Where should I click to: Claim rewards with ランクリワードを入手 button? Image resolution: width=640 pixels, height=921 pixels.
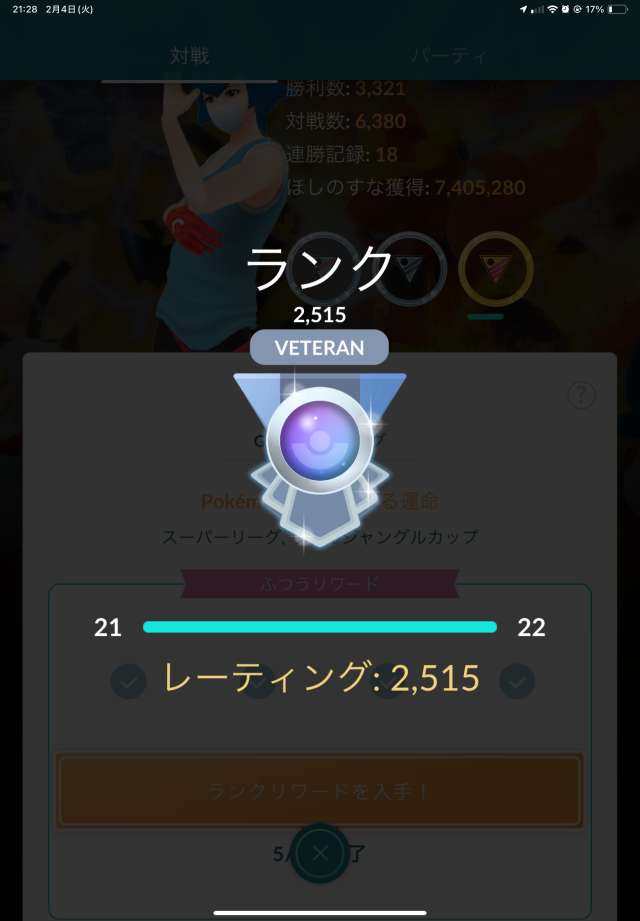(319, 790)
